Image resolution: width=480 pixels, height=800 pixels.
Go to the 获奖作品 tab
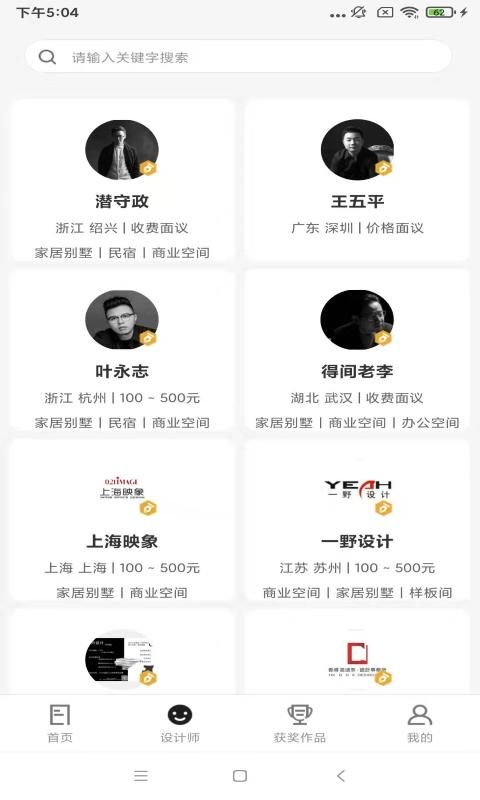coord(300,723)
